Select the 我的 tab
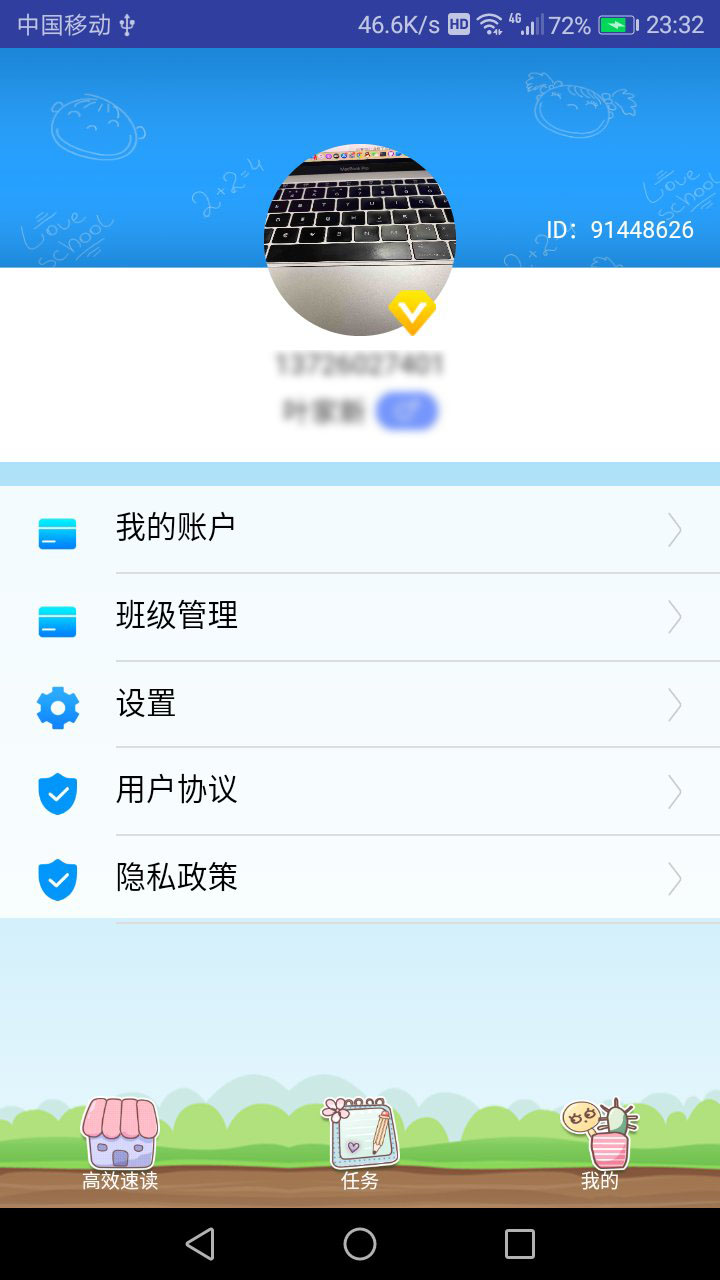The height and width of the screenshot is (1280, 720). point(600,1145)
